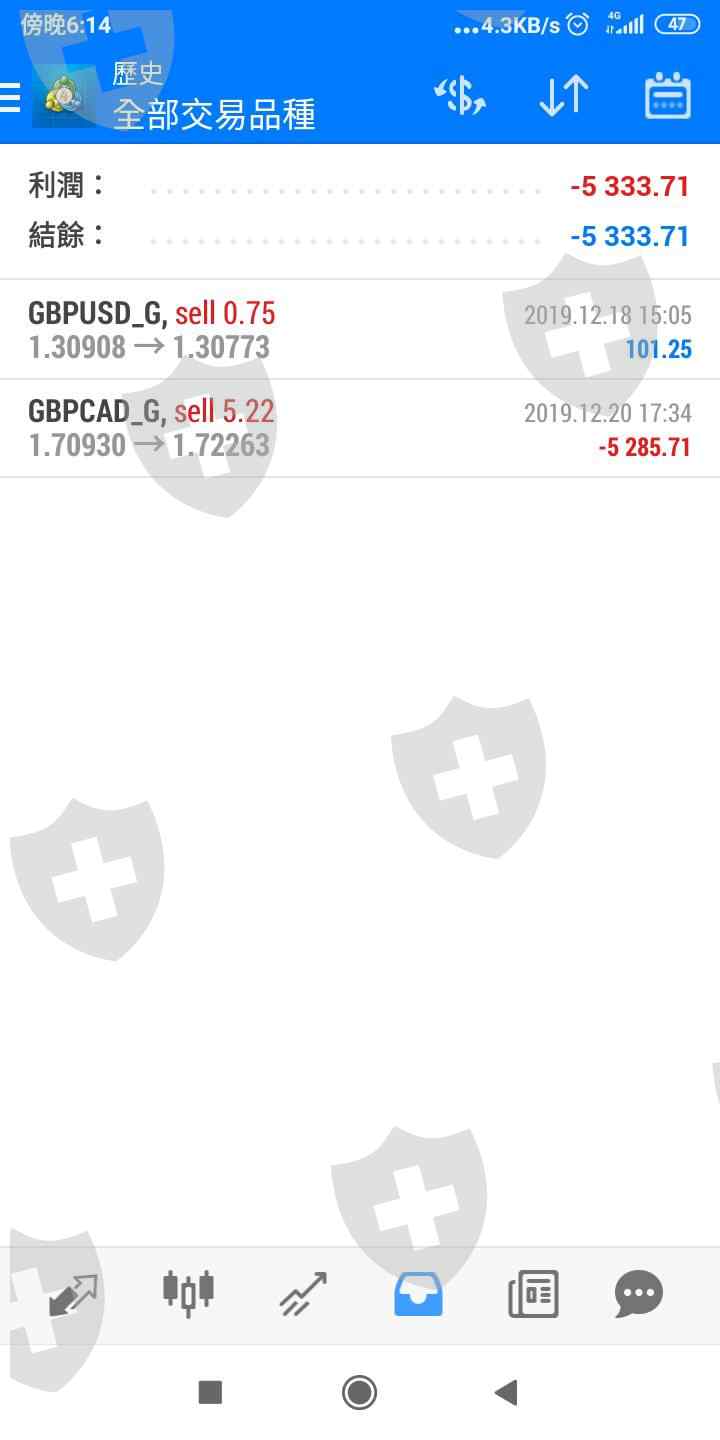Image resolution: width=720 pixels, height=1440 pixels.
Task: Switch to the News tab
Action: pyautogui.click(x=533, y=1294)
